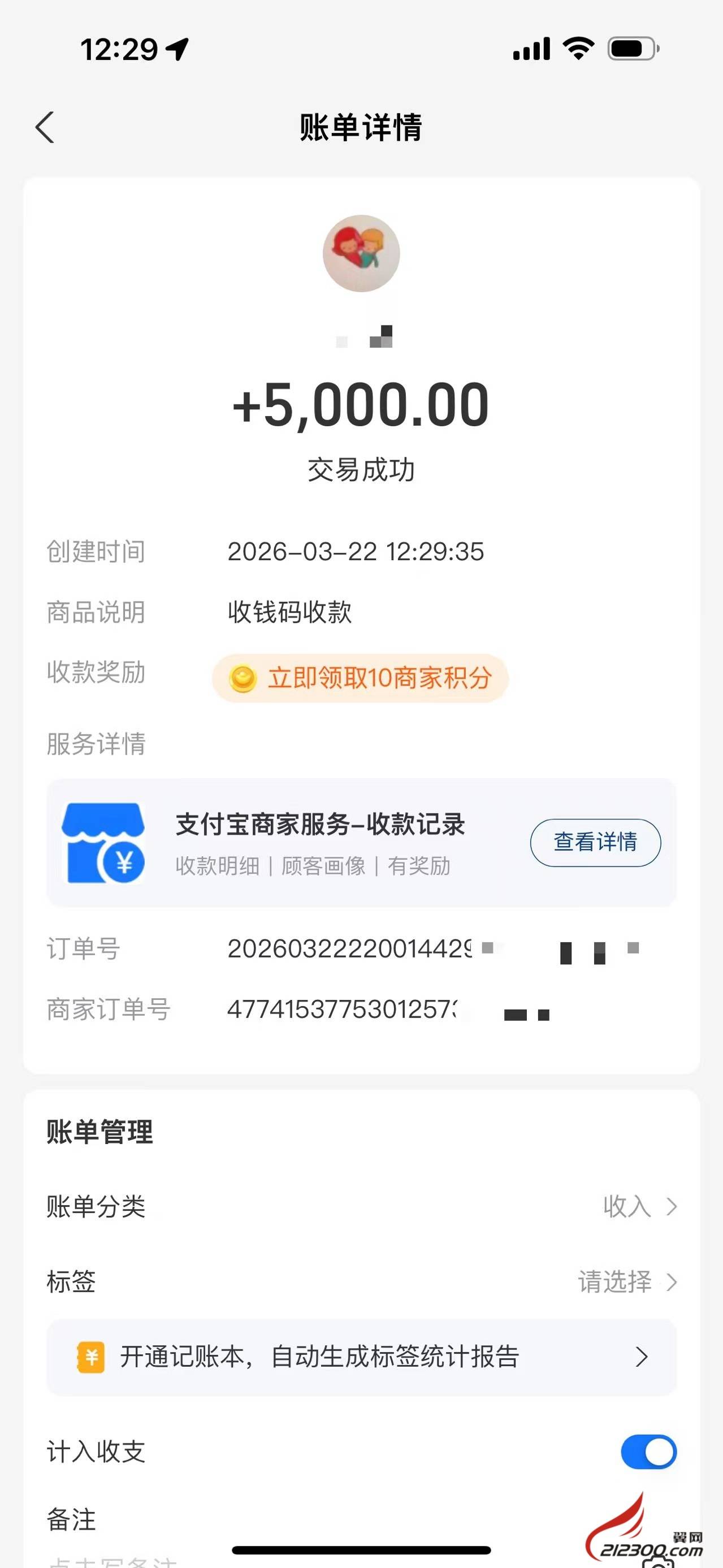The image size is (723, 1568).
Task: Tap 查看详情 for merchant service record
Action: coord(595,842)
